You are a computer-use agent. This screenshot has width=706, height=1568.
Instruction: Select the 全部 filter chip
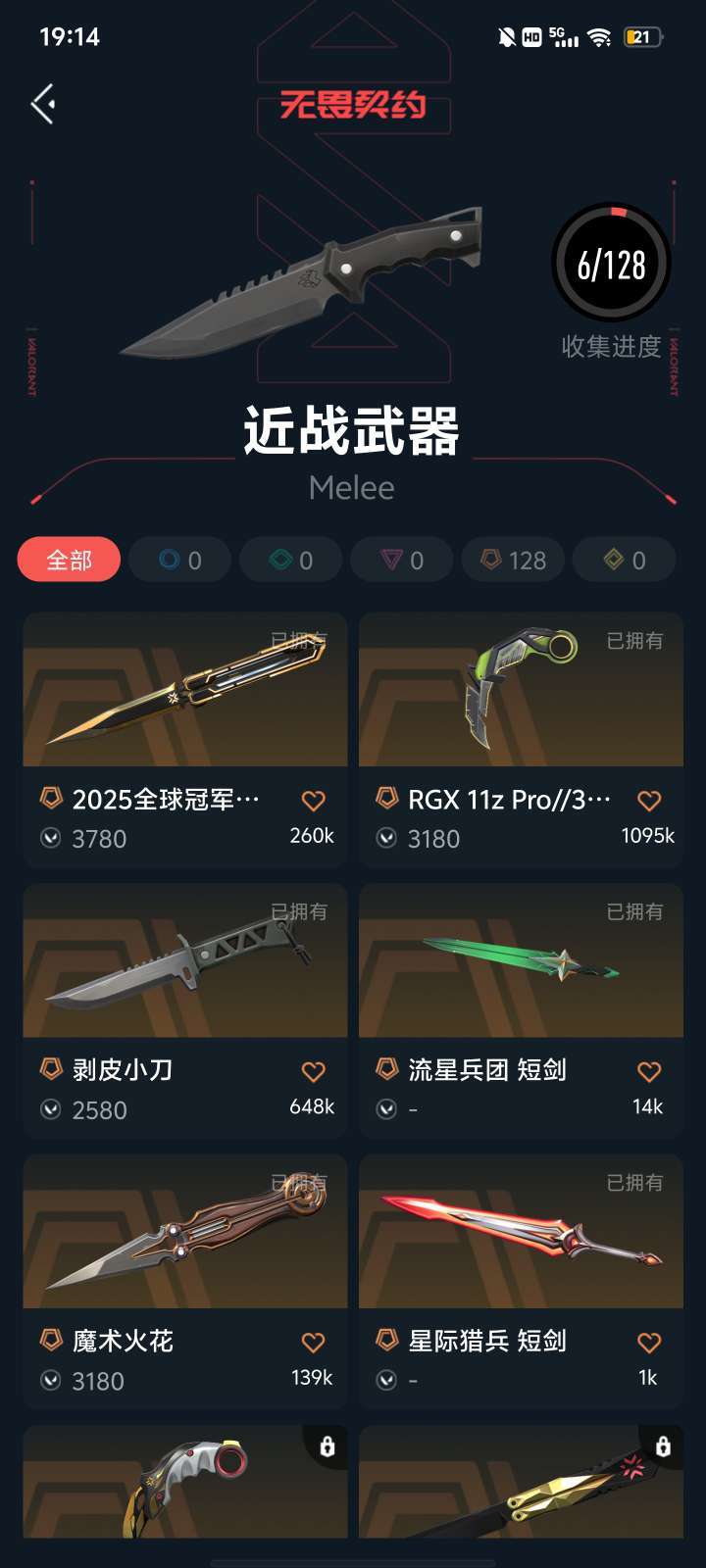pyautogui.click(x=69, y=561)
